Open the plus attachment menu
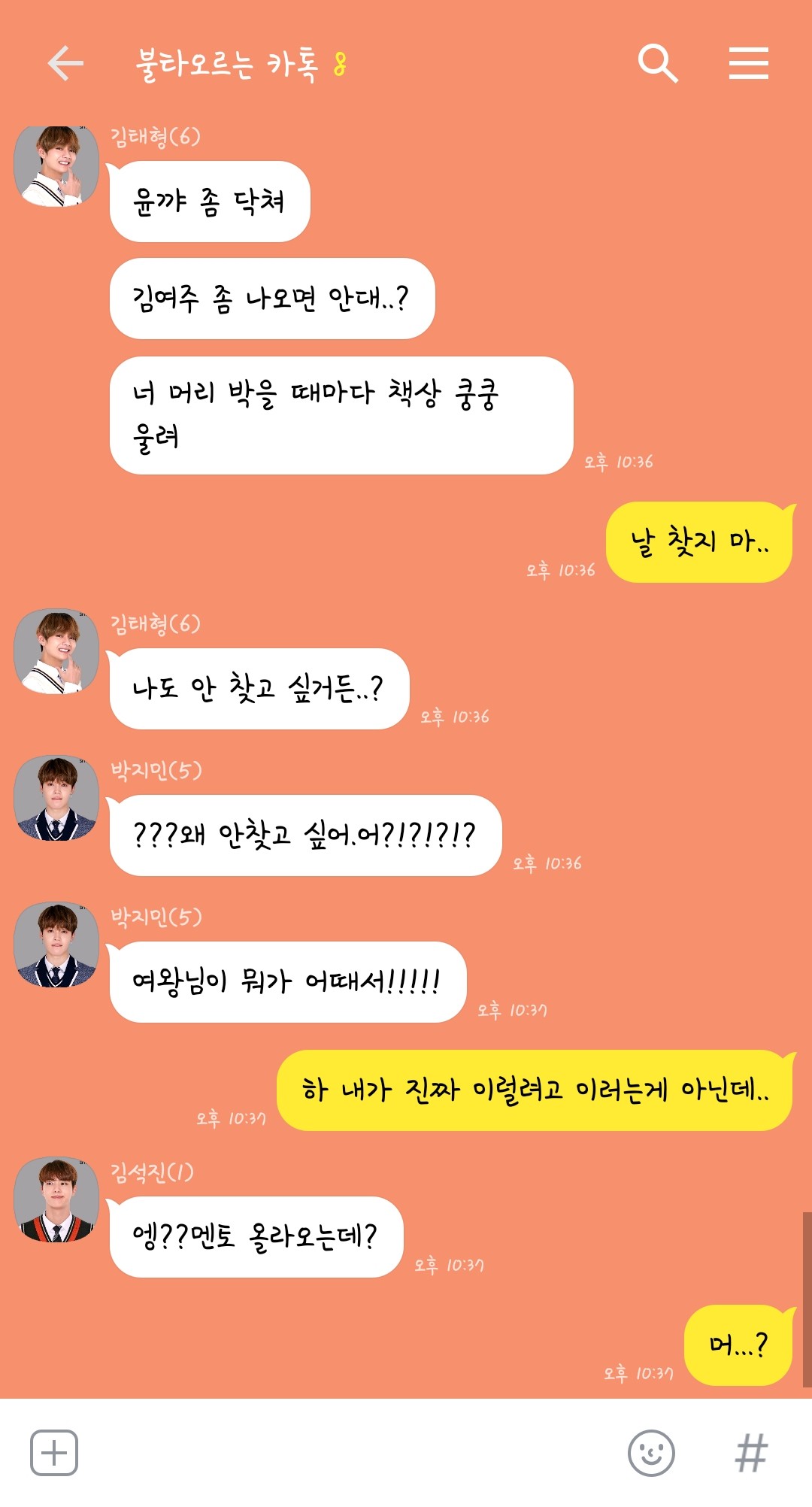 (x=54, y=1453)
